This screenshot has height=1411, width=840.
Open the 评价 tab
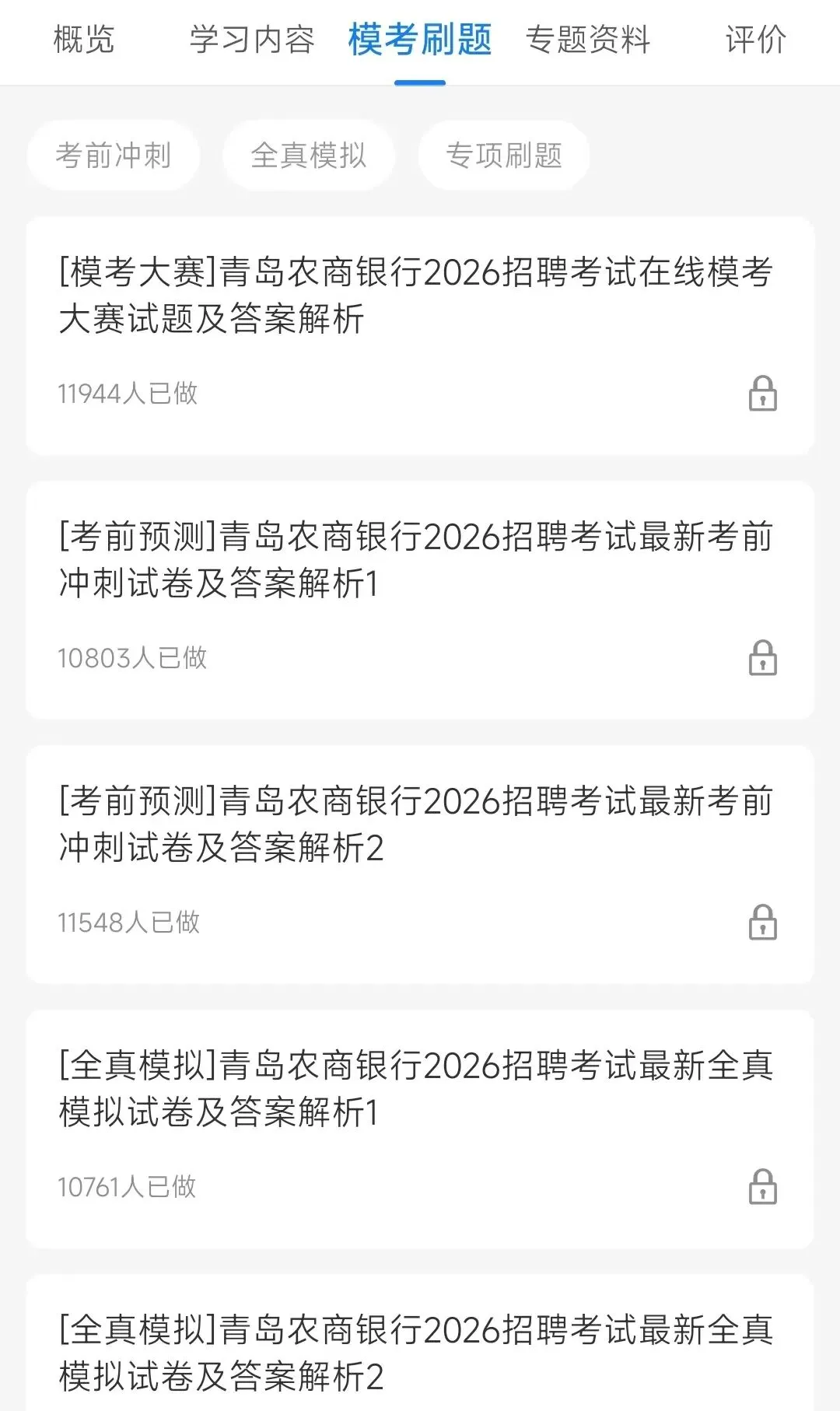click(755, 40)
